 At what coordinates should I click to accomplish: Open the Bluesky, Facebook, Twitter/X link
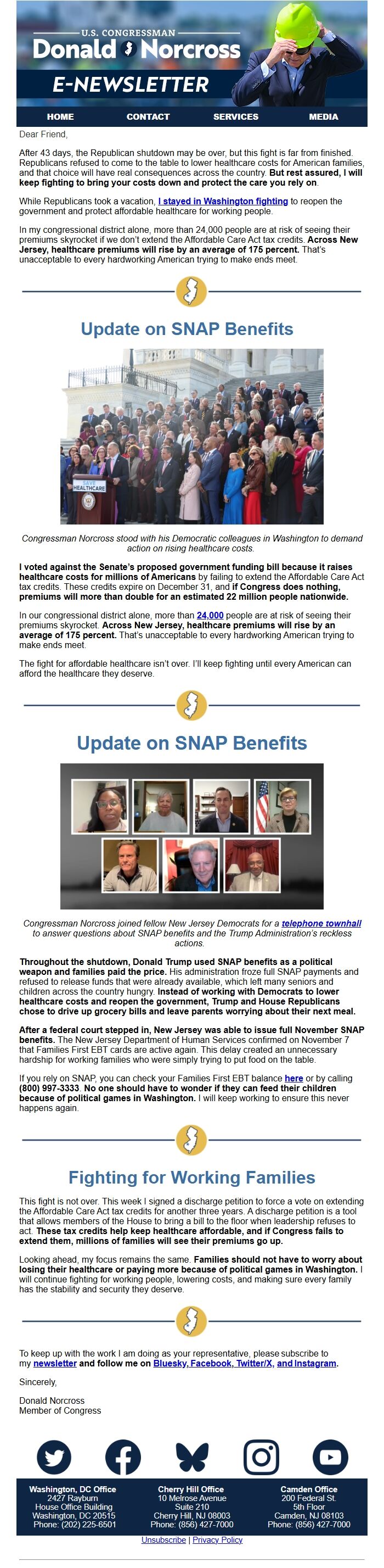[213, 1364]
